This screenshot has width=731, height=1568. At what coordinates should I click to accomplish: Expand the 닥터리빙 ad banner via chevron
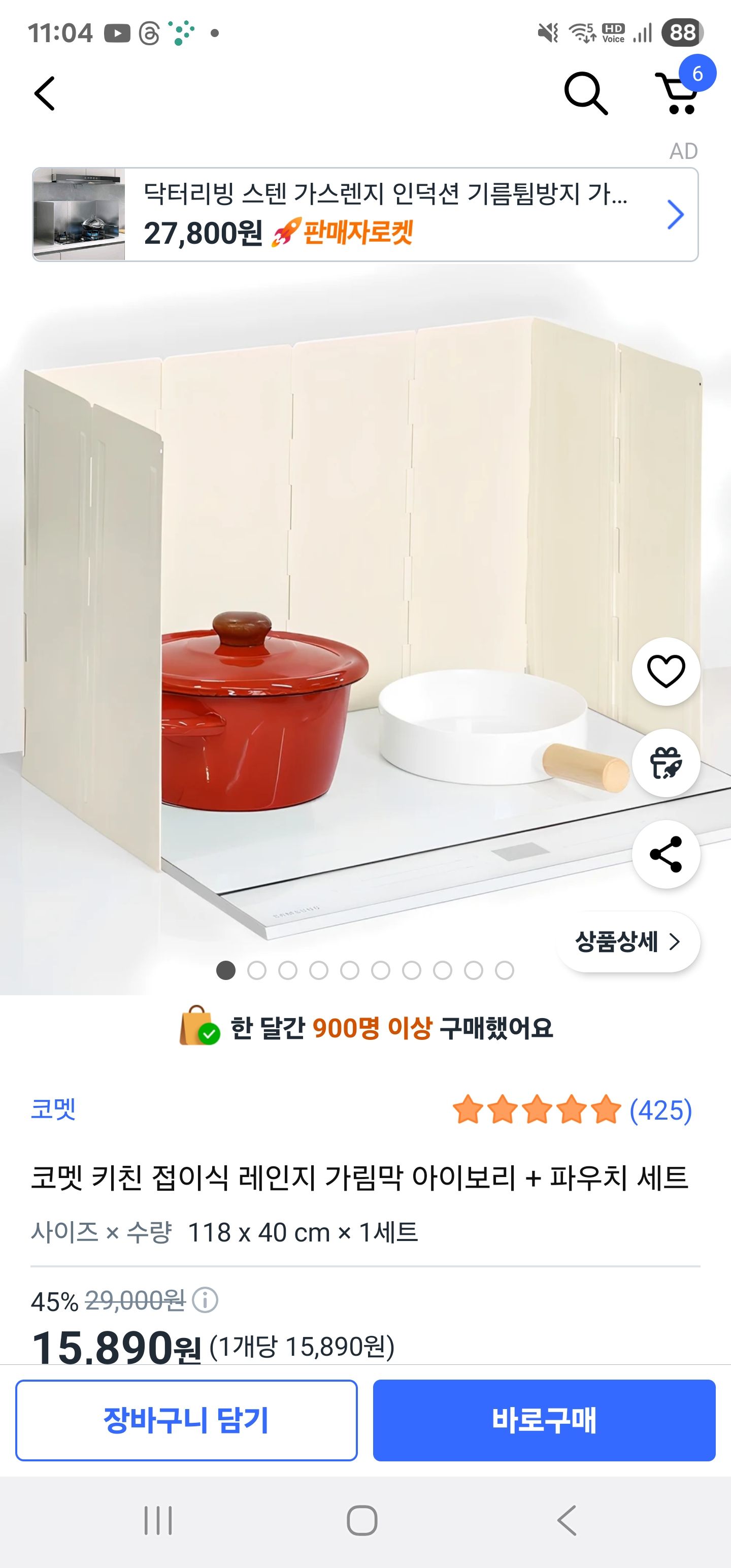(675, 213)
